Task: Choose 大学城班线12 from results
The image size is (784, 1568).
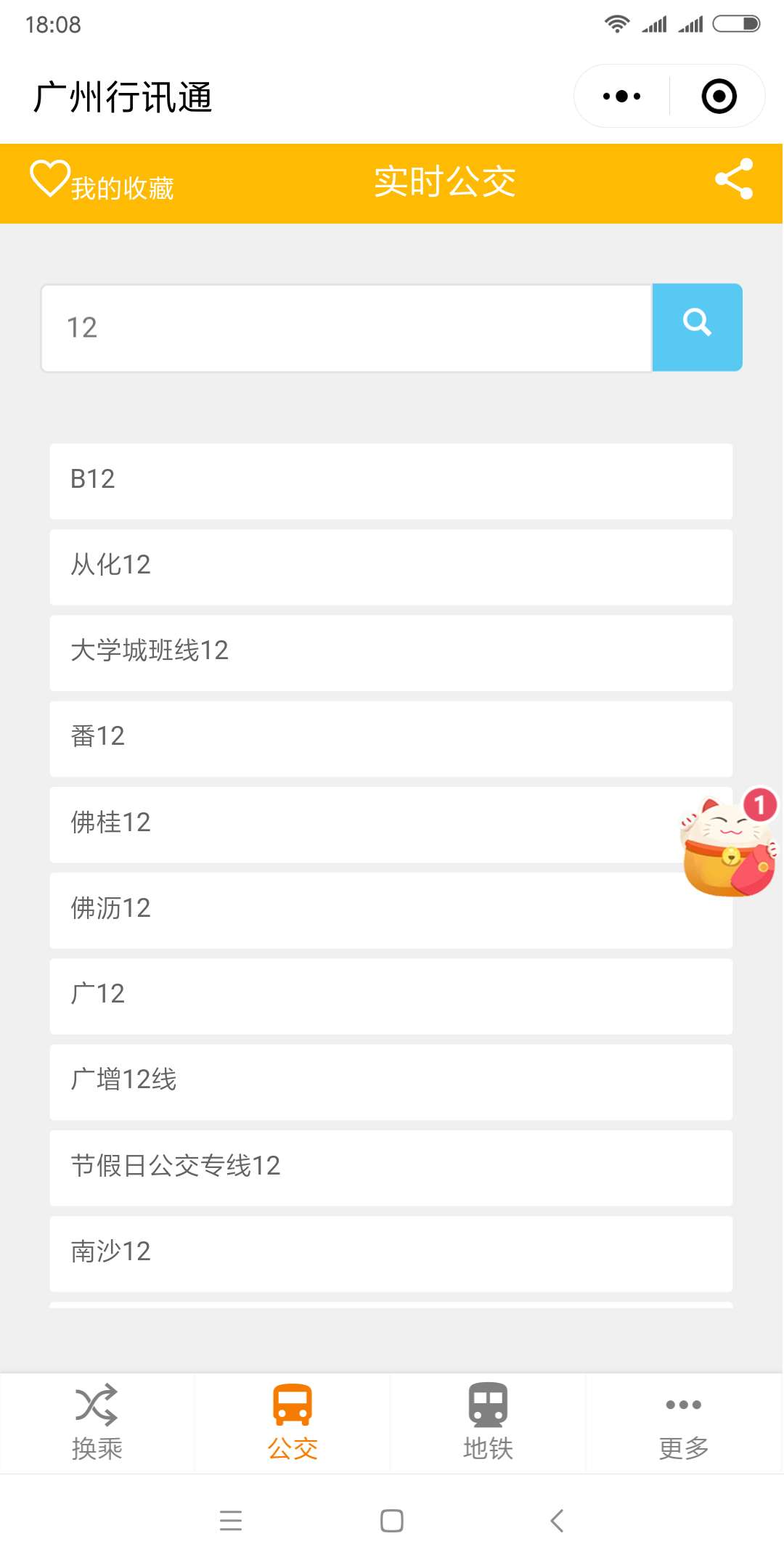Action: click(391, 652)
